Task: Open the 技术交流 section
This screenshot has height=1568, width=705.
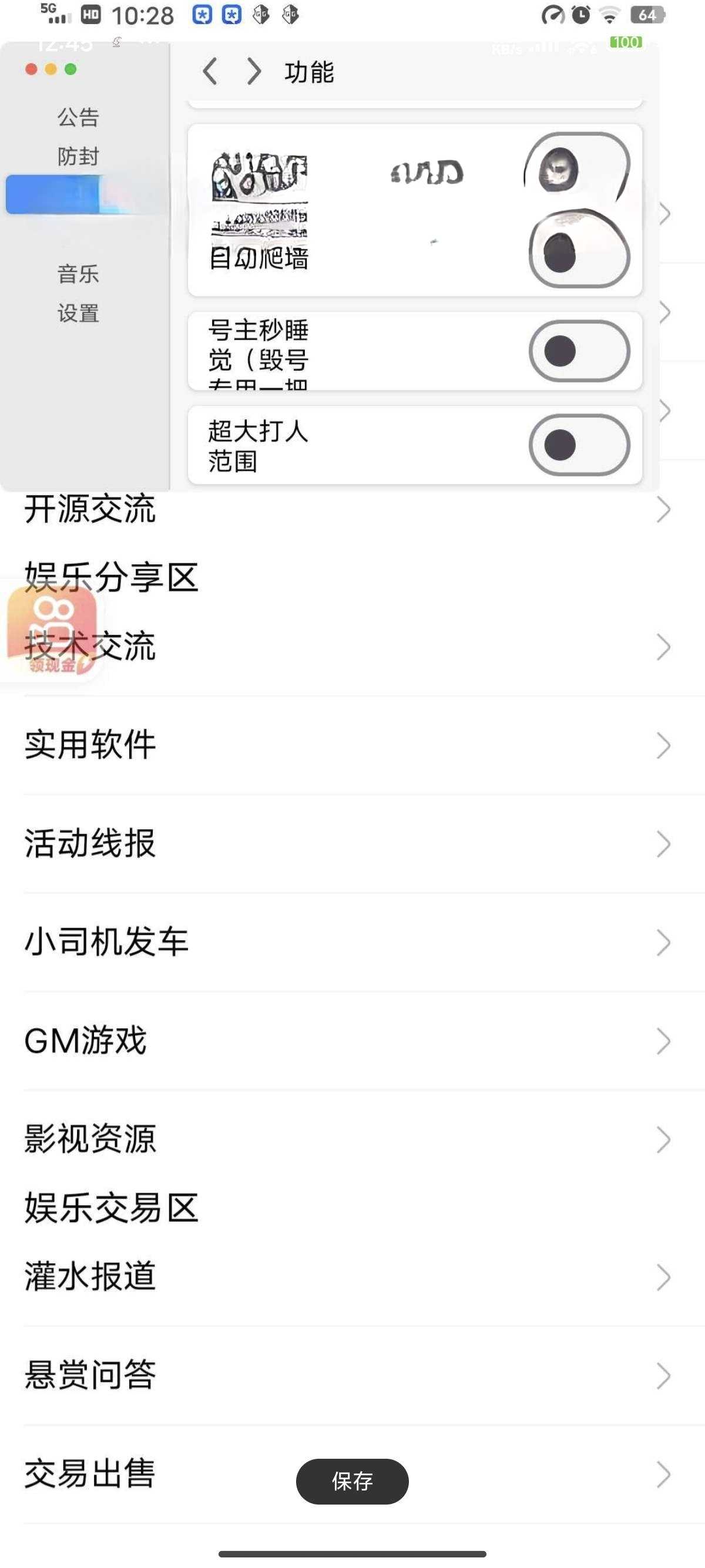Action: [x=90, y=647]
